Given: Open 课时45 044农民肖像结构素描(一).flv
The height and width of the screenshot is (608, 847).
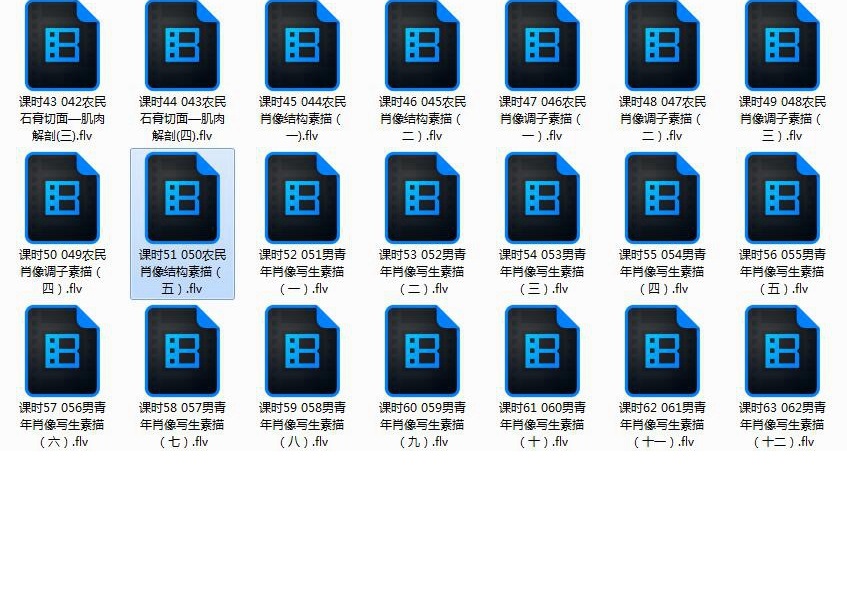Looking at the screenshot, I should click(302, 46).
